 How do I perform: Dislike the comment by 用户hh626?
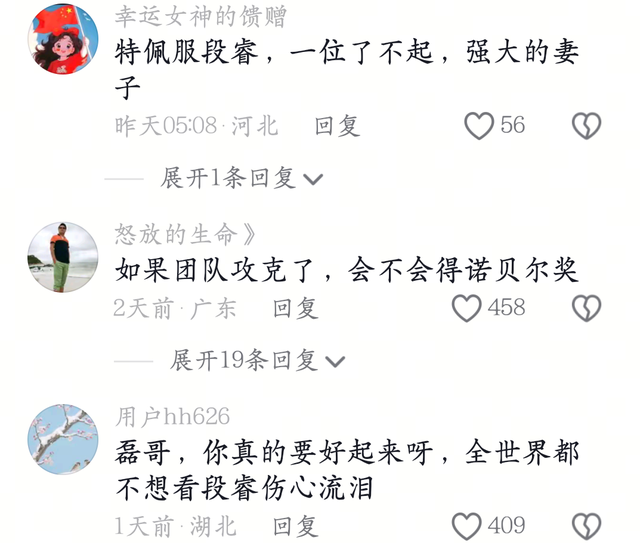tap(587, 526)
